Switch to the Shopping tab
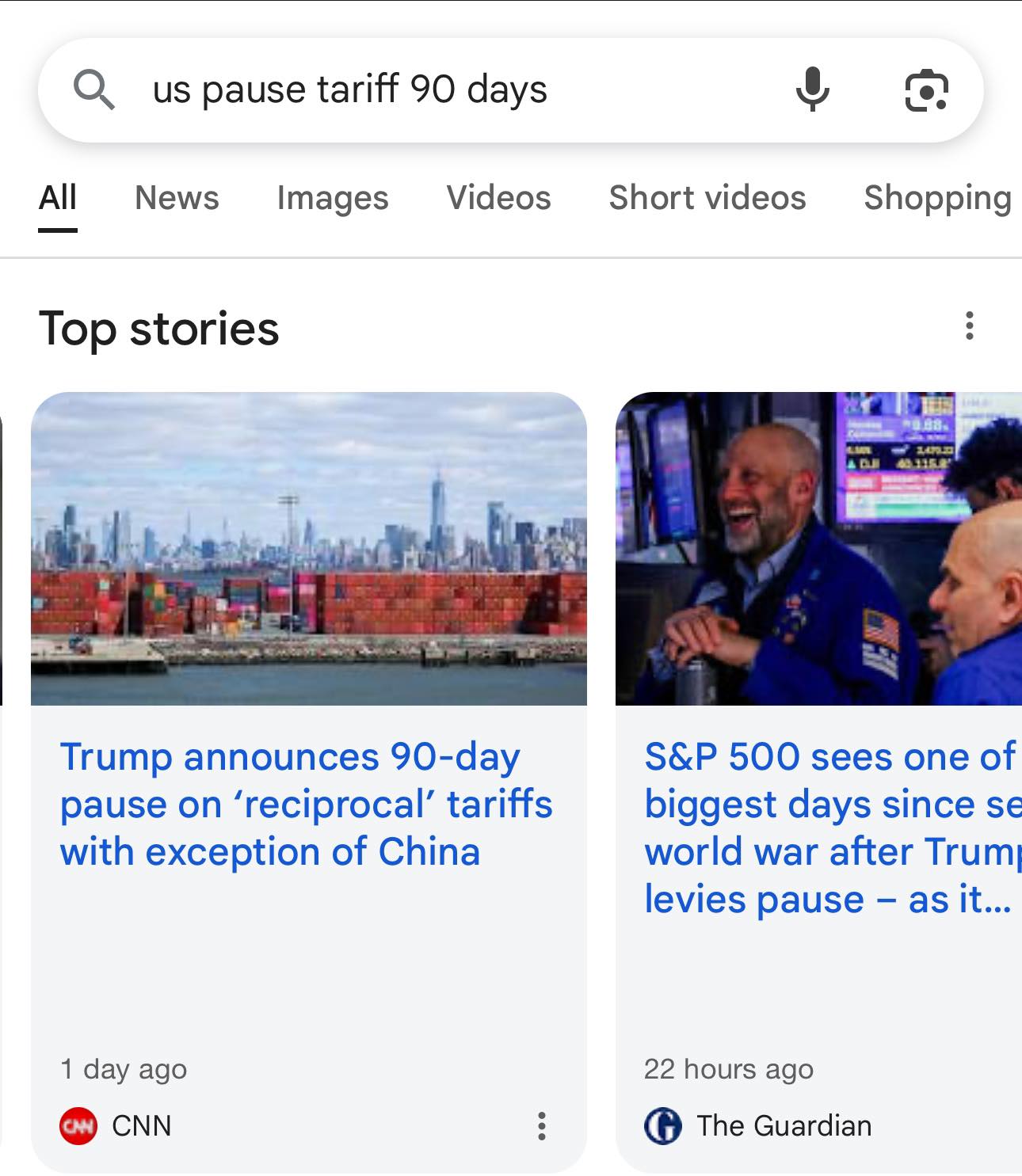 pyautogui.click(x=937, y=198)
